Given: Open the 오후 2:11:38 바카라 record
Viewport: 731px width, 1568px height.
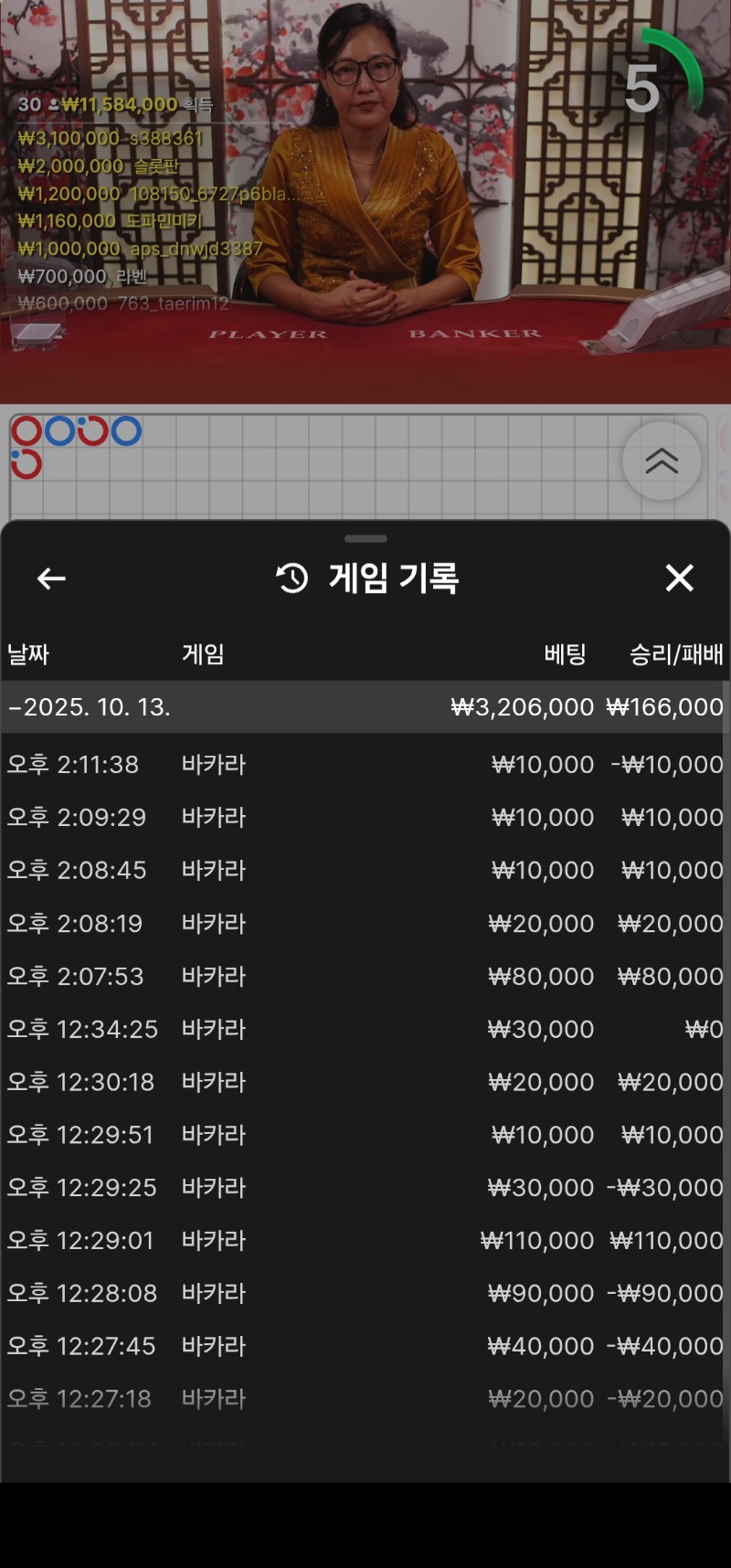Looking at the screenshot, I should [364, 764].
